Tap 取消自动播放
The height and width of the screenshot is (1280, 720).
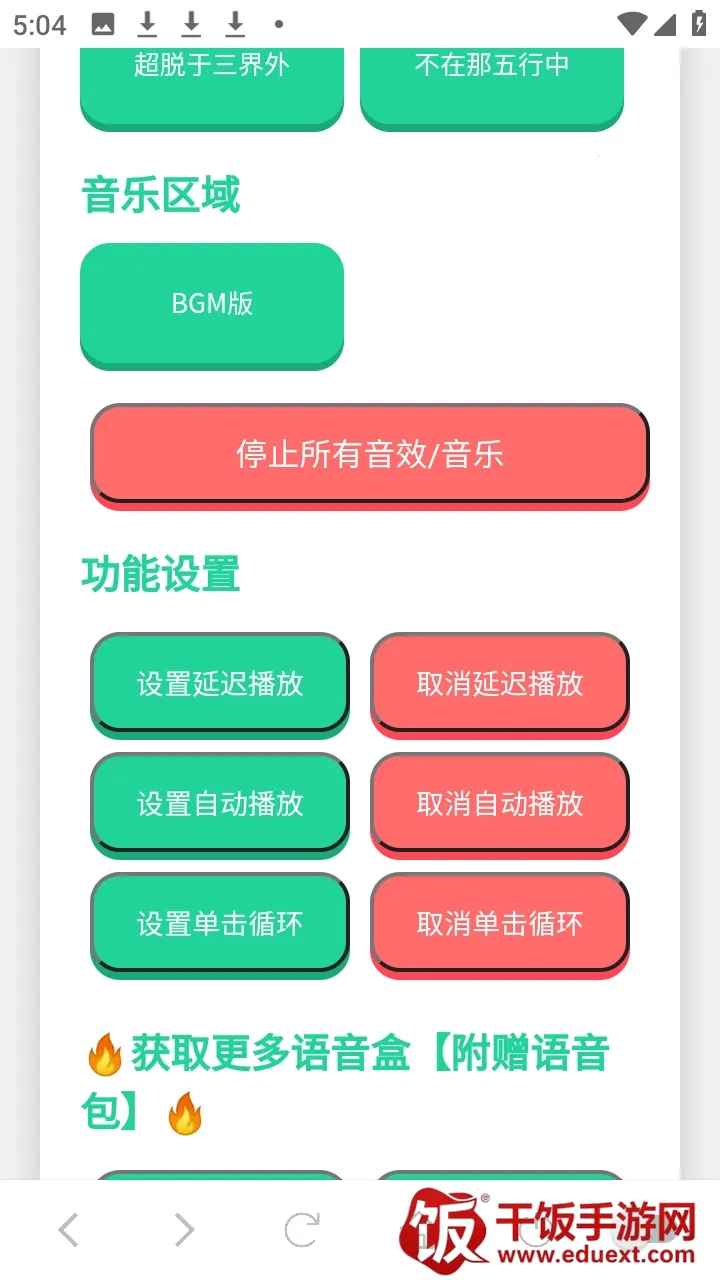tap(499, 803)
